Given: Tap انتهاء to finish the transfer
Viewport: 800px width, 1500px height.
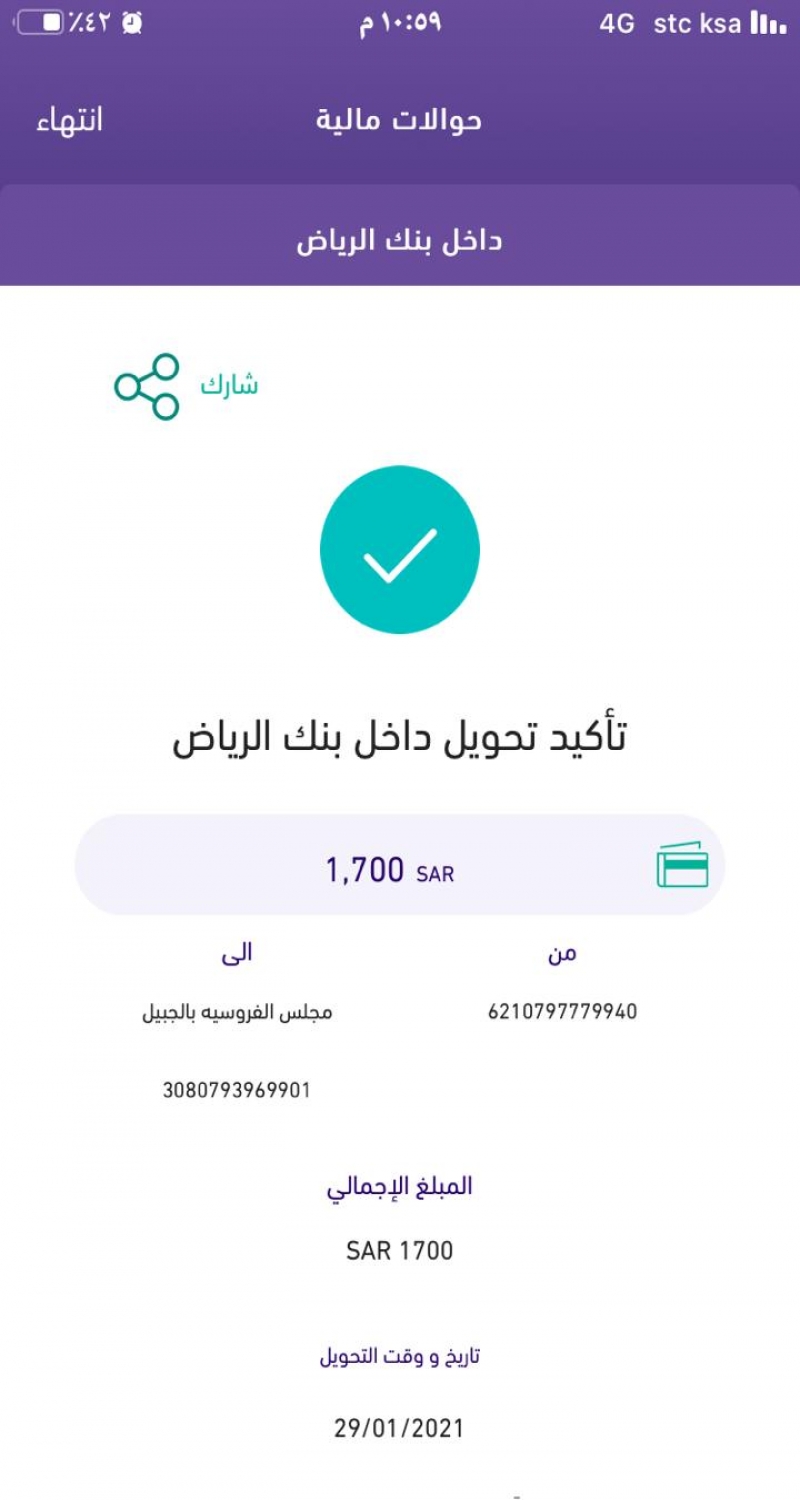Looking at the screenshot, I should pyautogui.click(x=70, y=120).
